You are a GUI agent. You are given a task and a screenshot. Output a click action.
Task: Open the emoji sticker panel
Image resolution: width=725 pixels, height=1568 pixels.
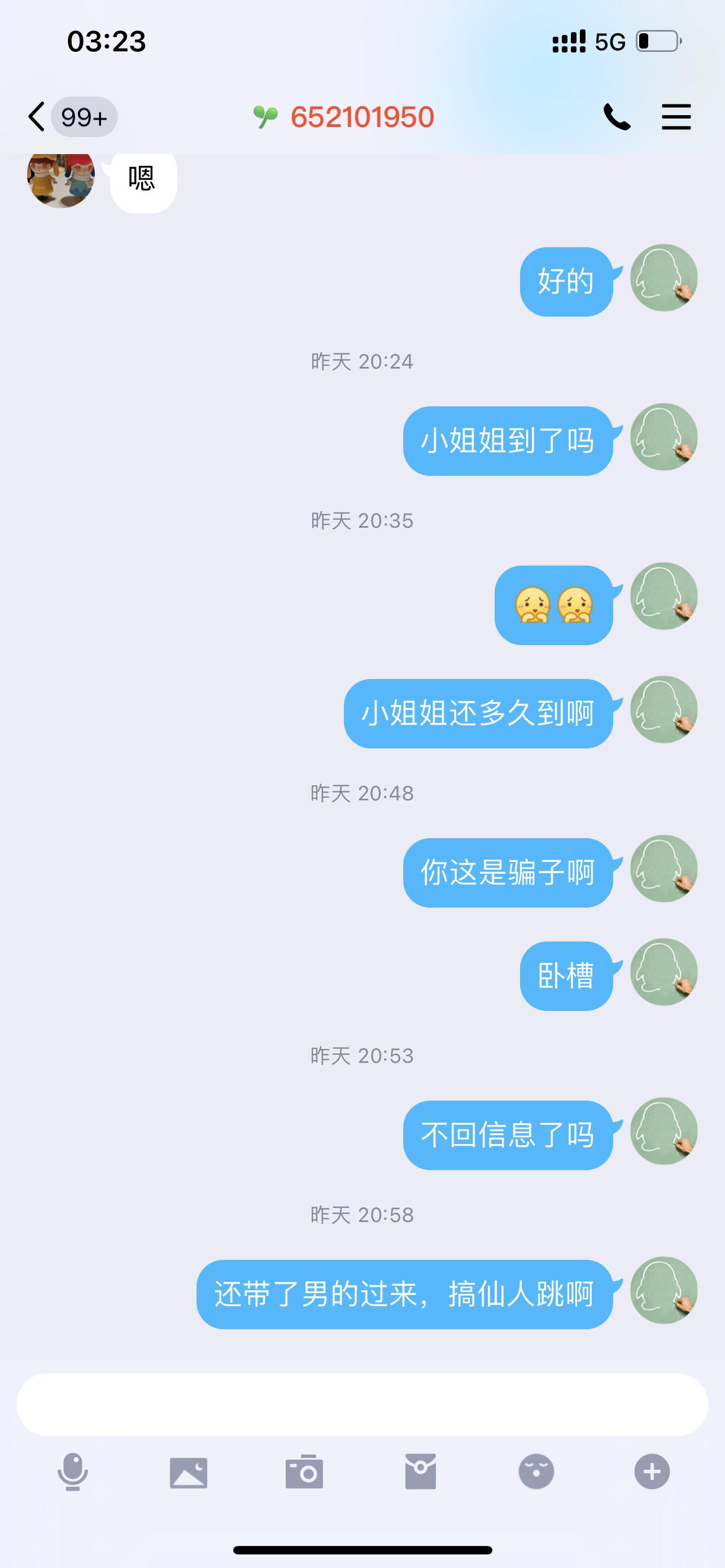pos(536,1473)
